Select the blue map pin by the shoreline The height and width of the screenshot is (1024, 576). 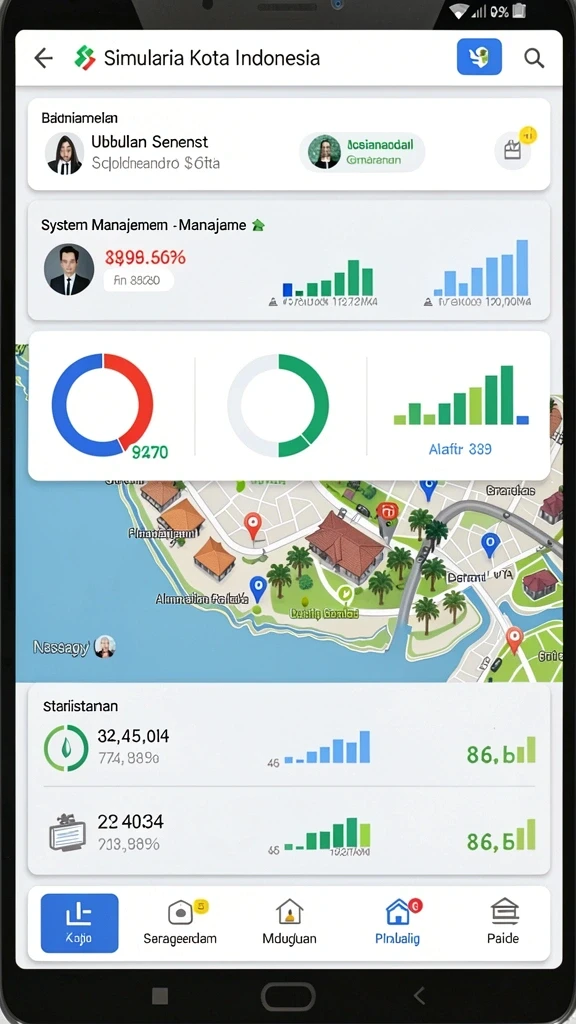pos(259,588)
